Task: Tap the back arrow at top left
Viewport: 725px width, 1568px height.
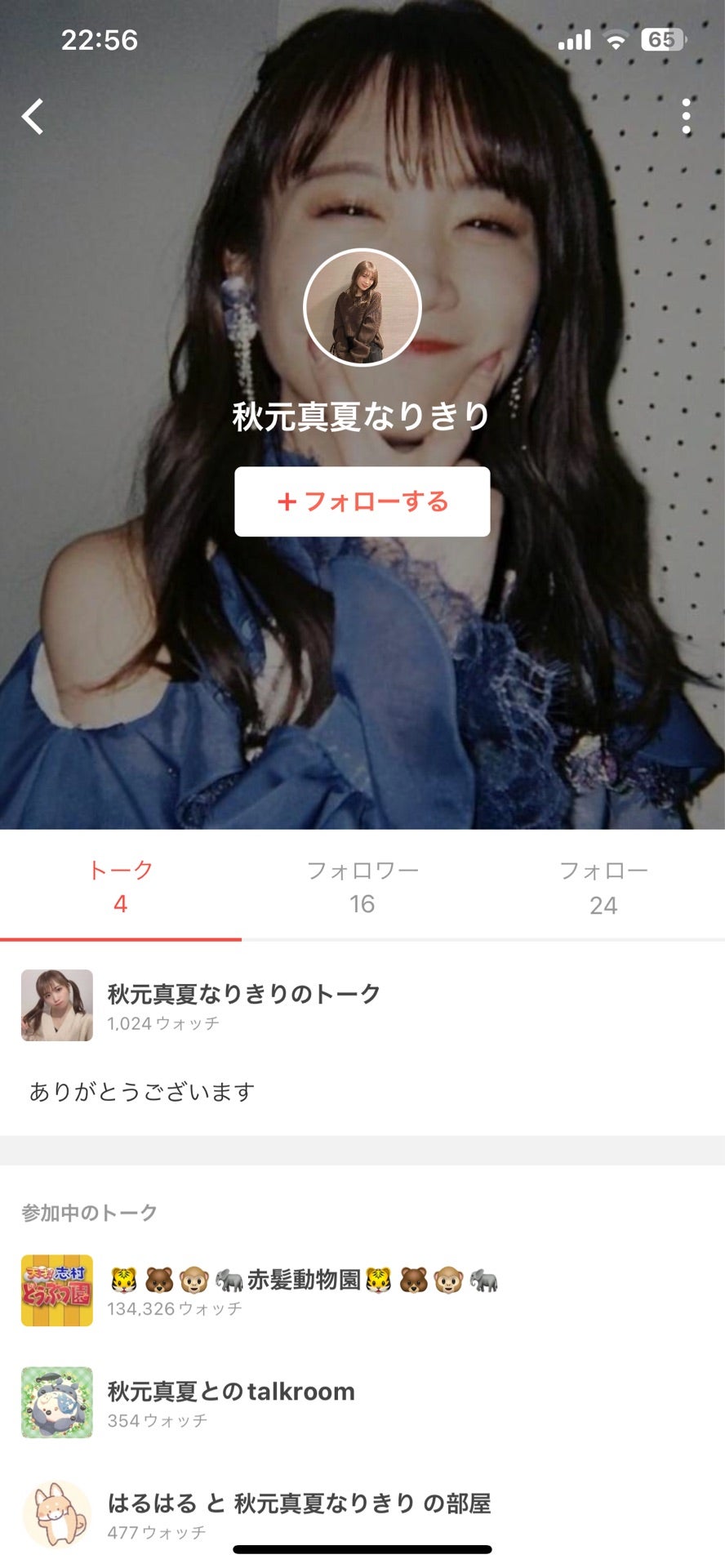Action: pos(33,118)
